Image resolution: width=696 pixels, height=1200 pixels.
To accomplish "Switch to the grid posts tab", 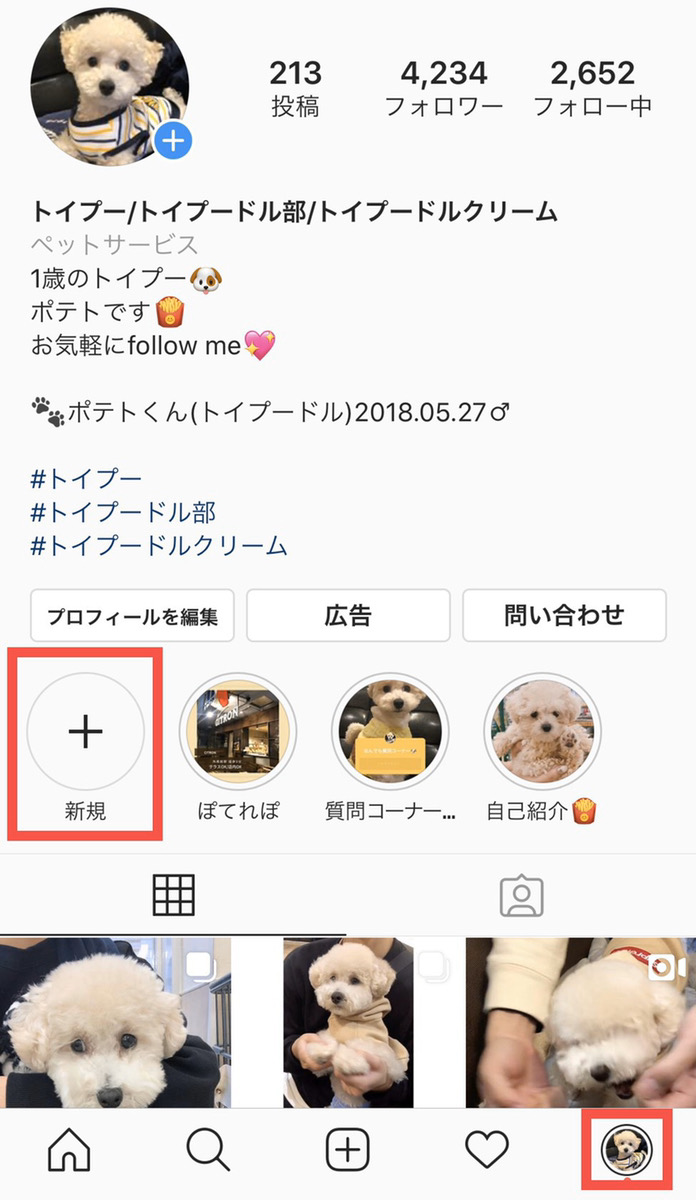I will click(174, 896).
